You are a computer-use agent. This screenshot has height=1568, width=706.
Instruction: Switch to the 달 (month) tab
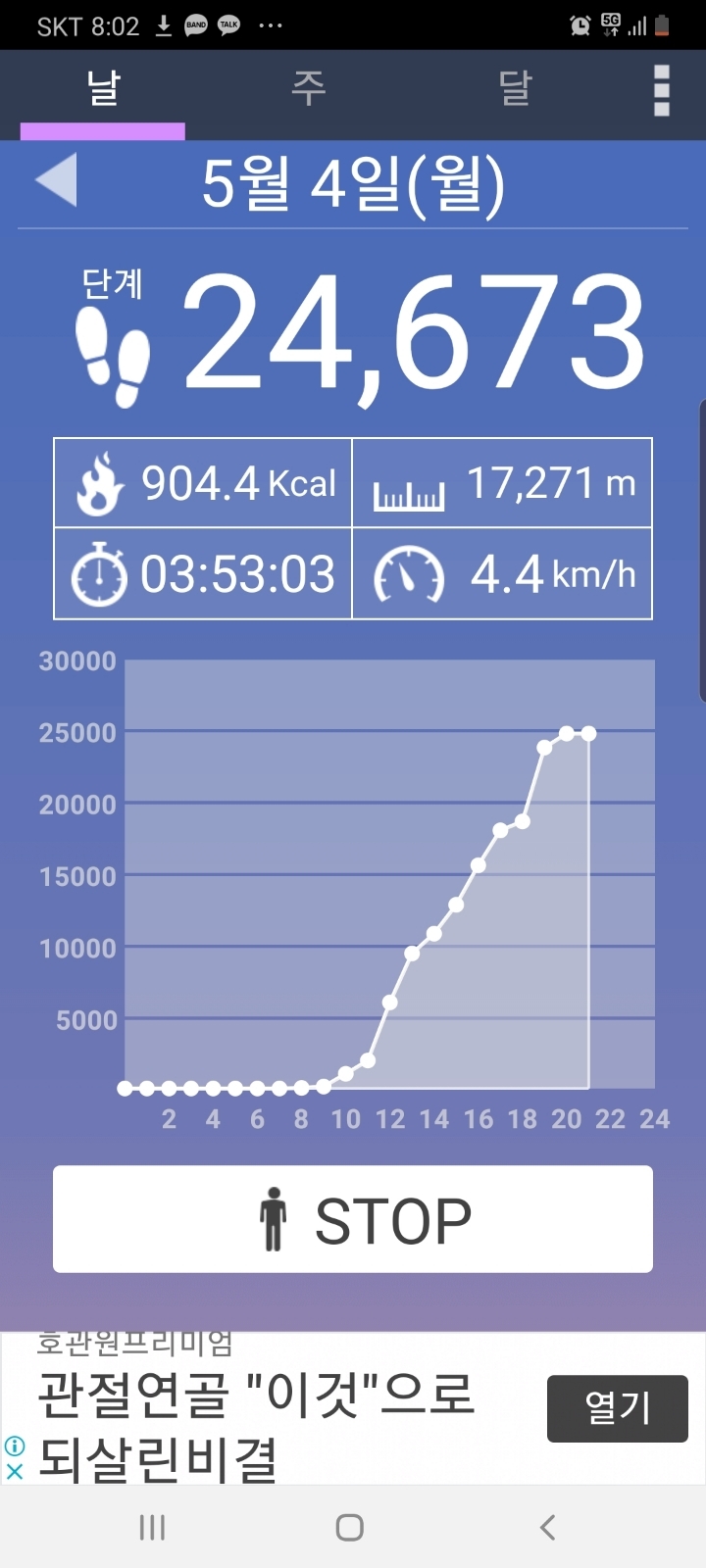click(x=515, y=89)
